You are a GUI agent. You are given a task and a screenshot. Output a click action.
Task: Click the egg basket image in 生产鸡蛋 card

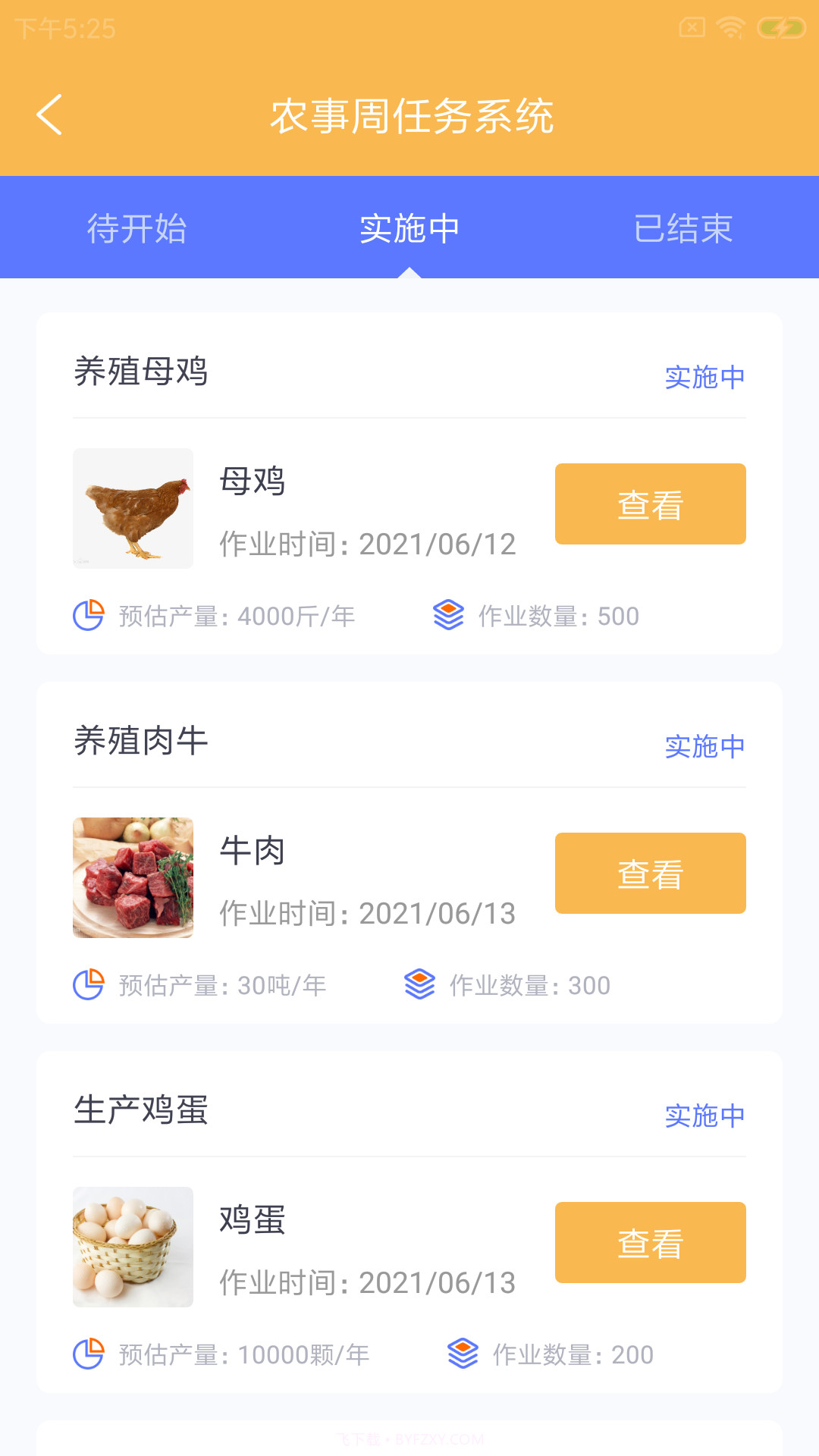coord(133,1246)
